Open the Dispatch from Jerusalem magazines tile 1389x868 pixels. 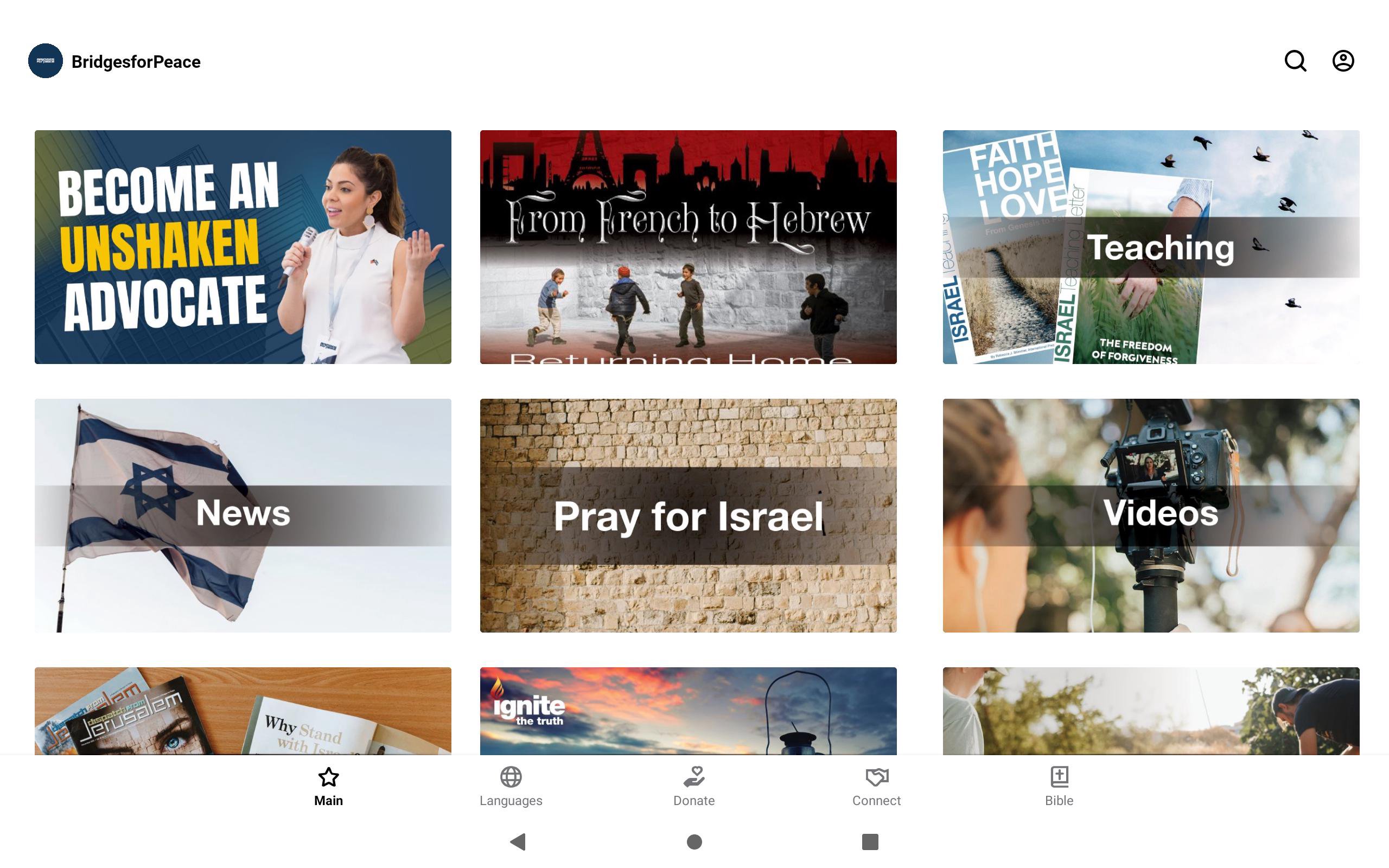243,711
